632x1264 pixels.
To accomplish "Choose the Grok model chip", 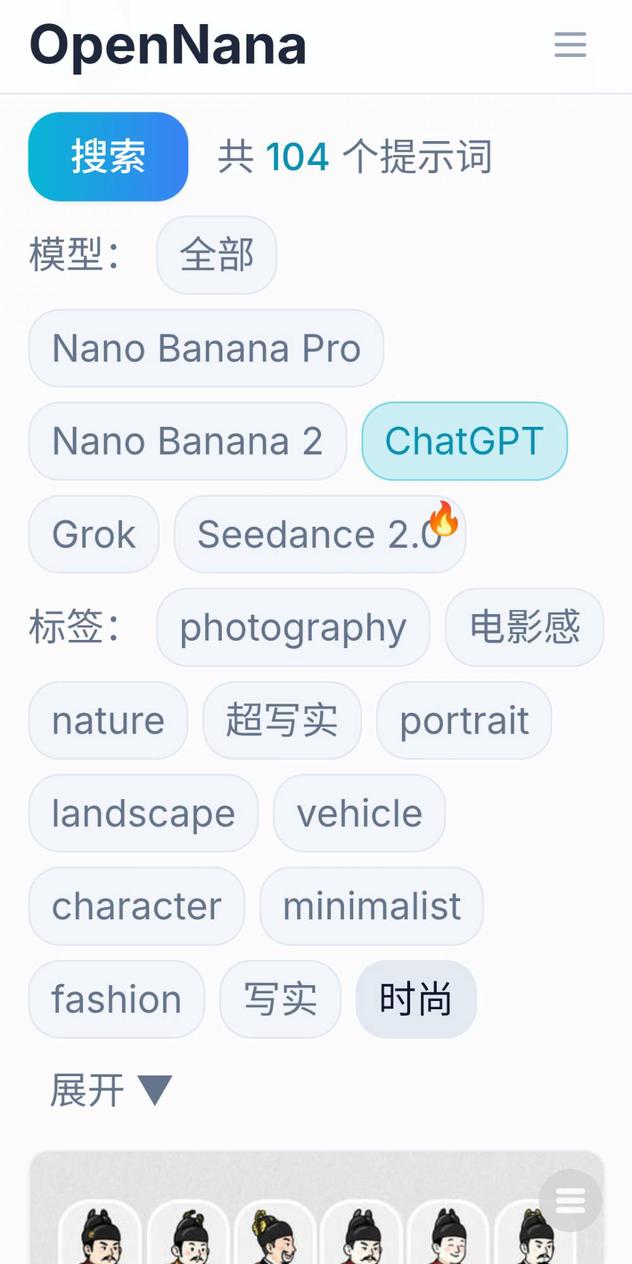I will (x=94, y=534).
